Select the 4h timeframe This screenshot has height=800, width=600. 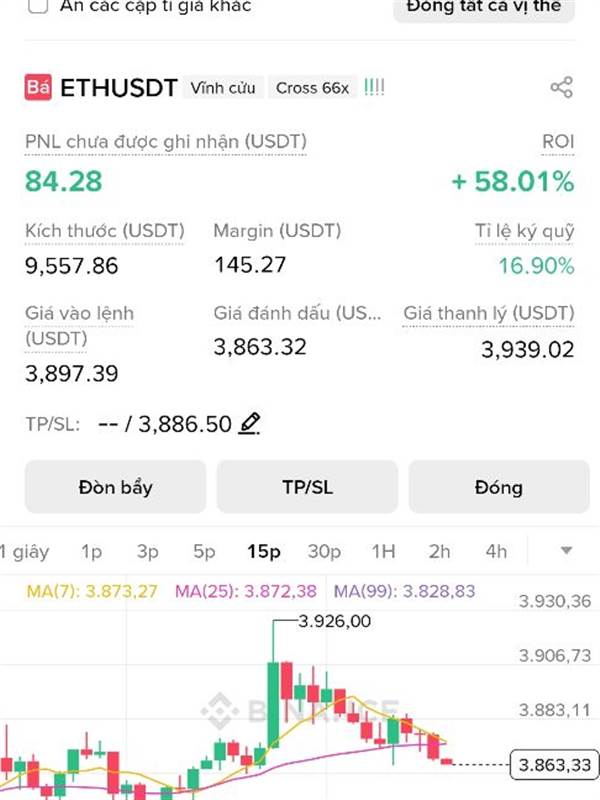[x=496, y=552]
